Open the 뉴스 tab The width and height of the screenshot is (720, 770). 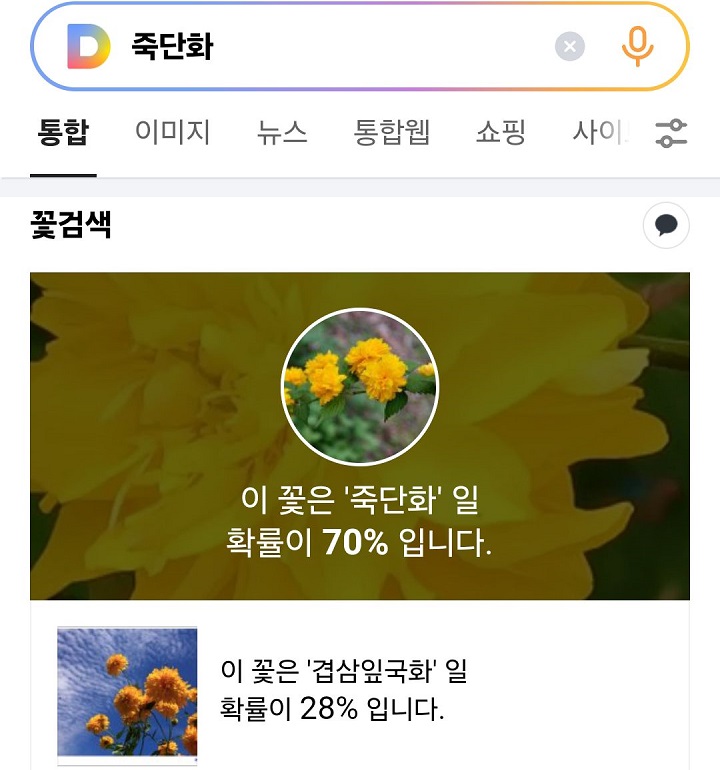tap(280, 133)
